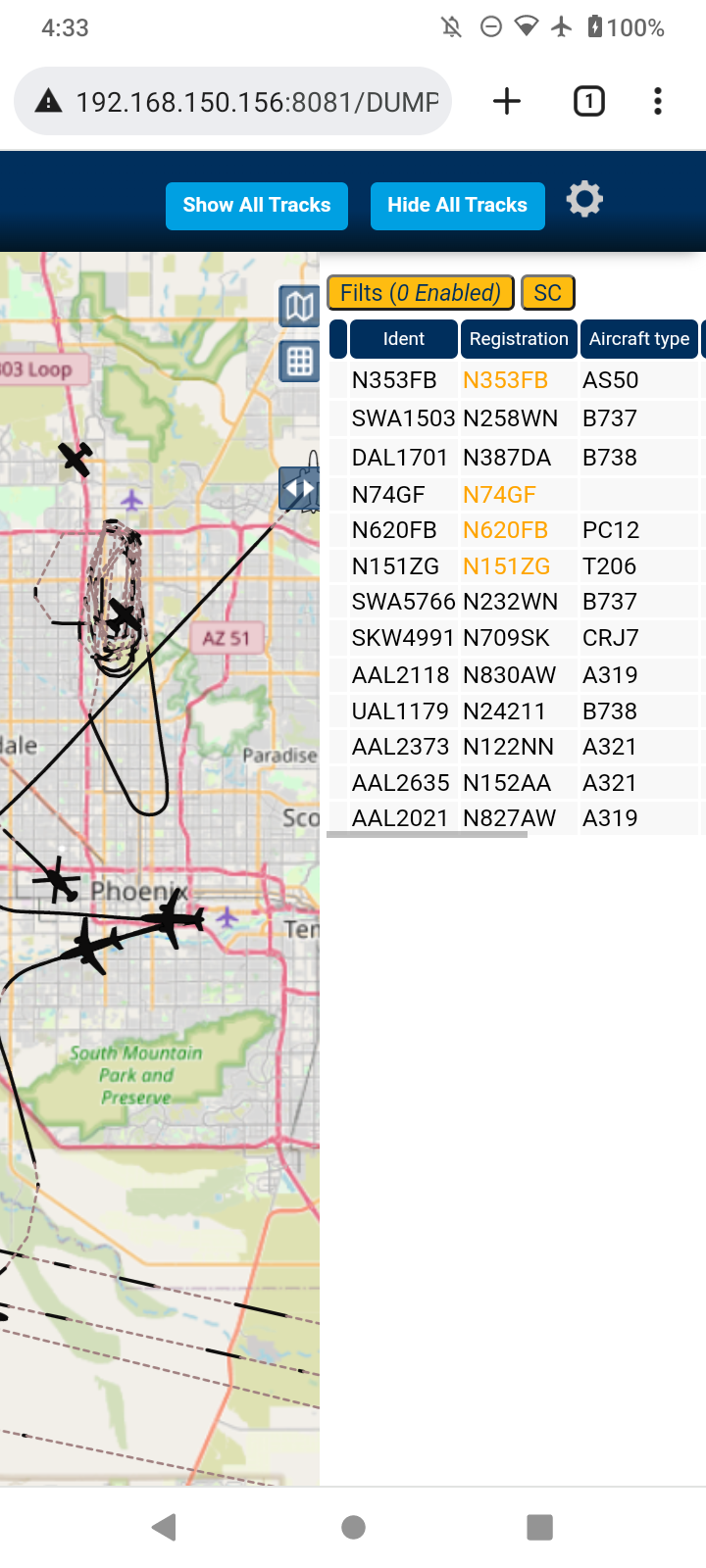Viewport: 706px width, 1568px height.
Task: Open registration link N74GF
Action: point(499,495)
